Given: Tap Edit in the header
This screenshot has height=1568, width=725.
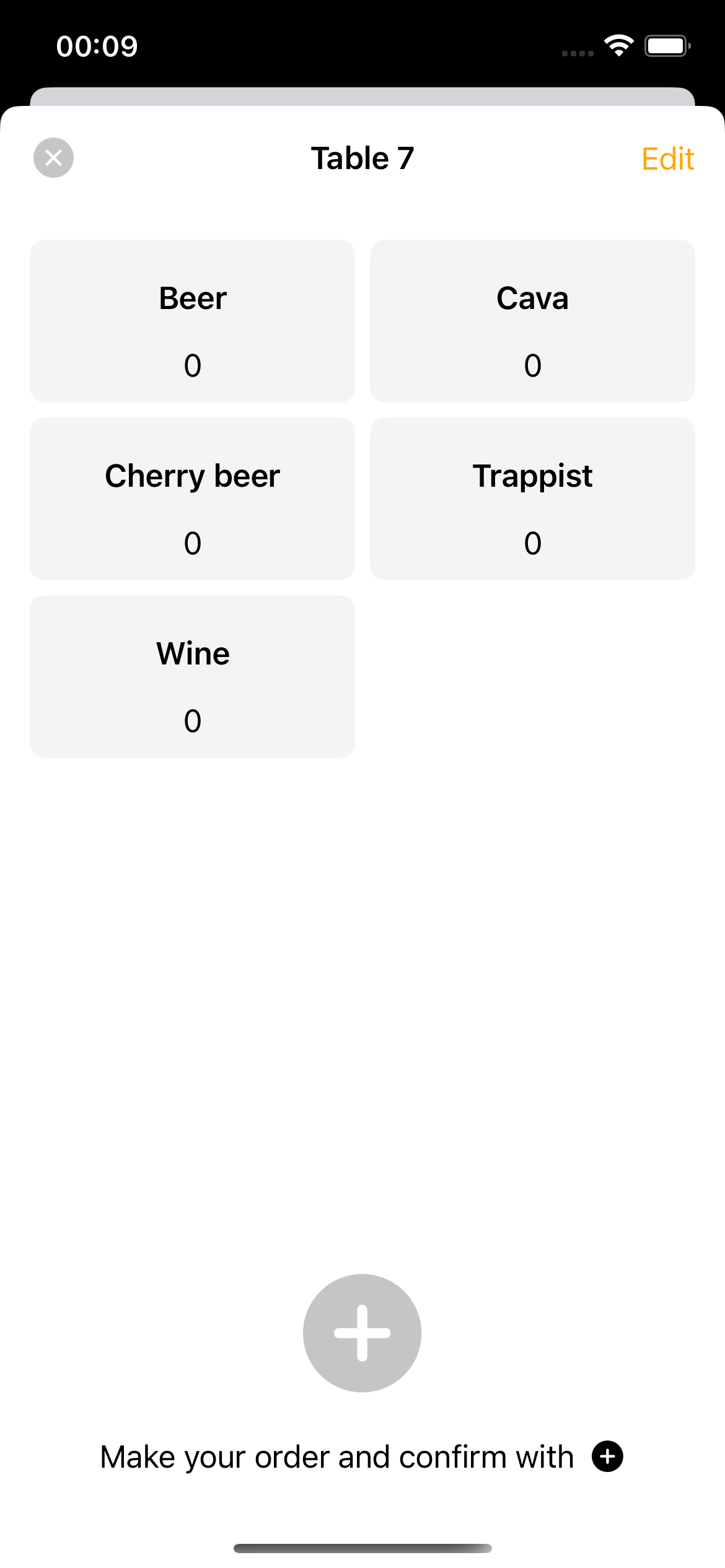Looking at the screenshot, I should coord(667,159).
